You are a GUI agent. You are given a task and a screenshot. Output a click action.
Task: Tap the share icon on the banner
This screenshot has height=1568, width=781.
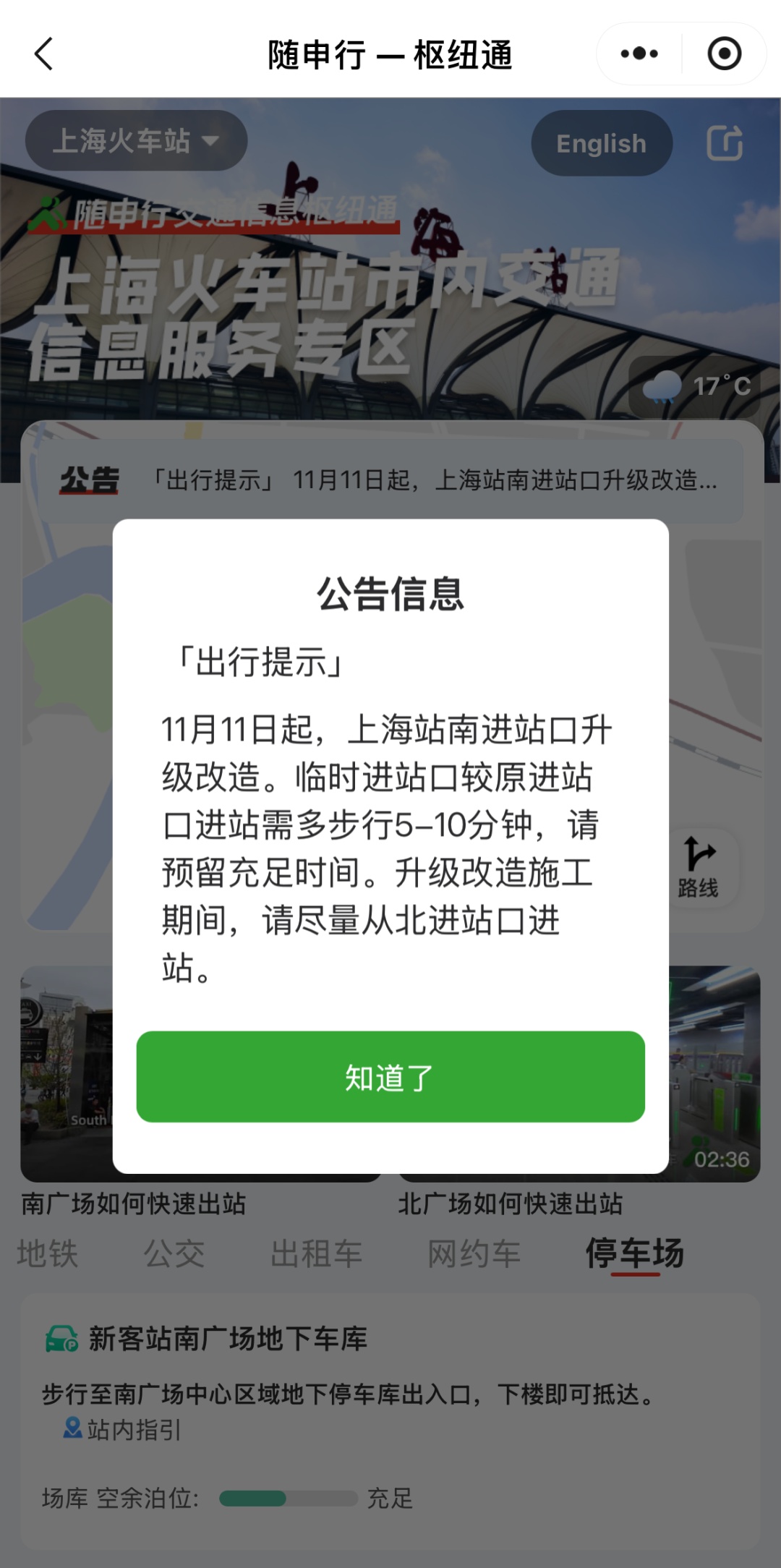[x=725, y=143]
